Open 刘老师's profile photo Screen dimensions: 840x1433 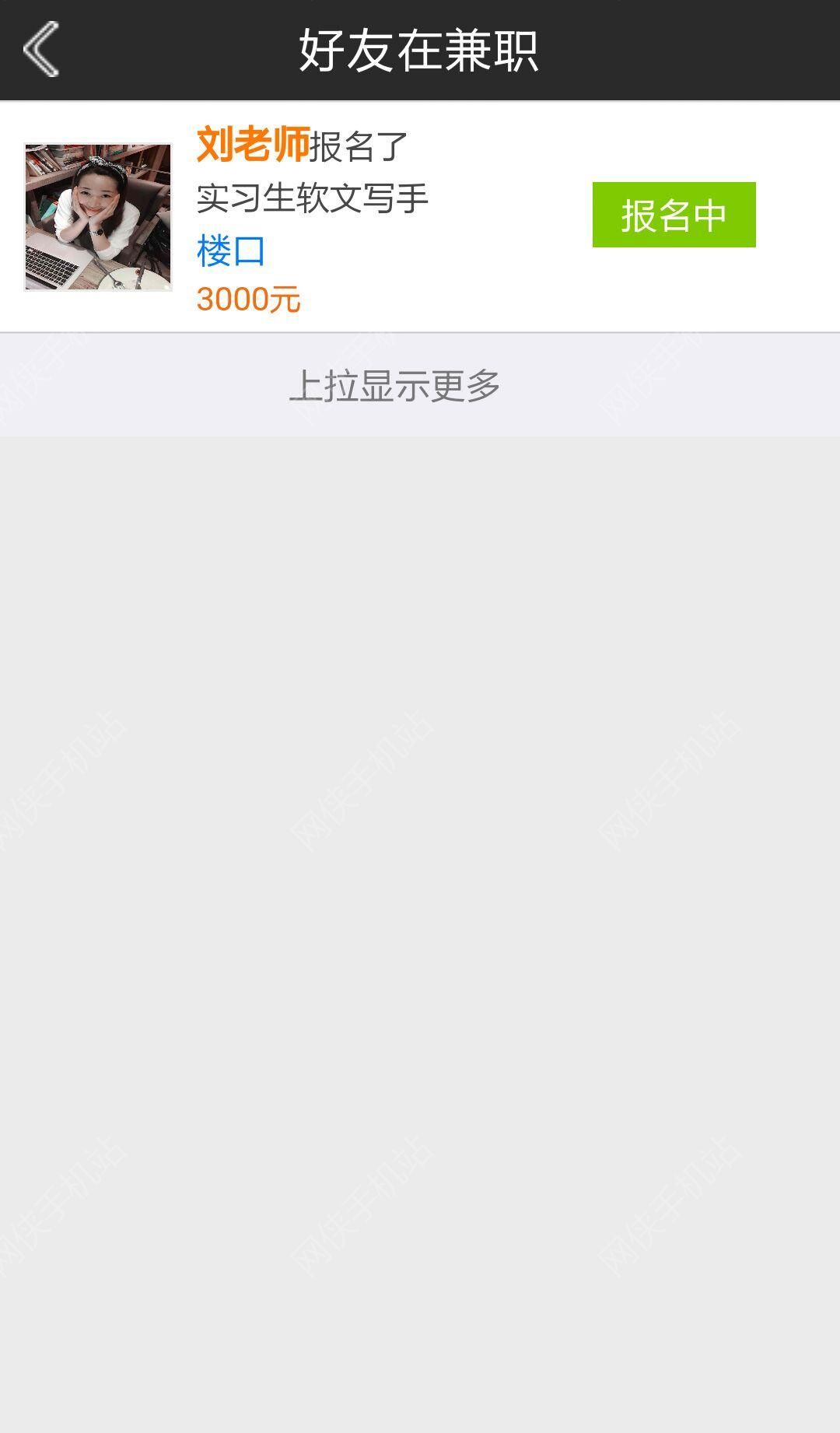[x=98, y=217]
